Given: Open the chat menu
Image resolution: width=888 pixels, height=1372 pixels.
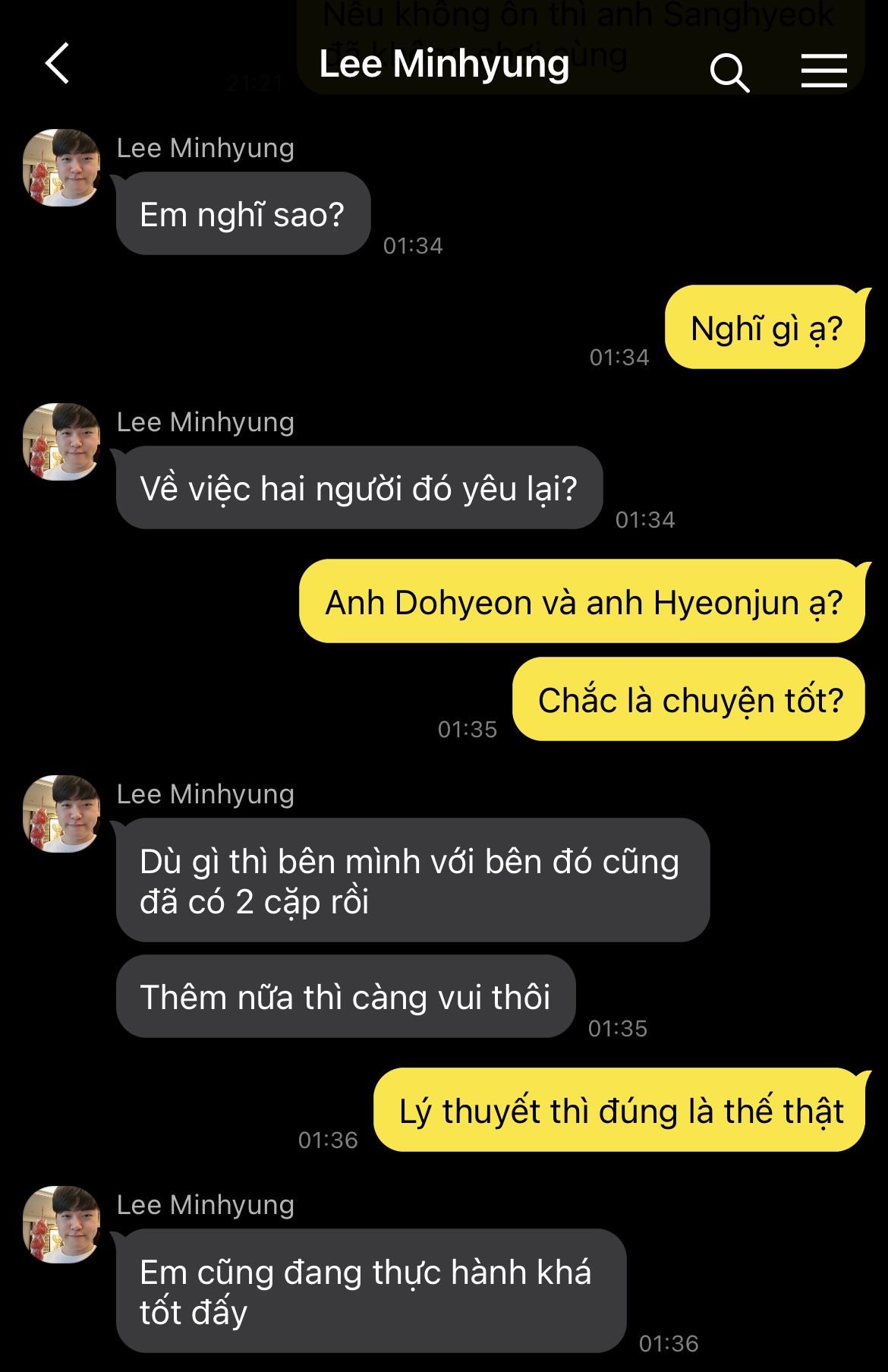Looking at the screenshot, I should [x=823, y=71].
